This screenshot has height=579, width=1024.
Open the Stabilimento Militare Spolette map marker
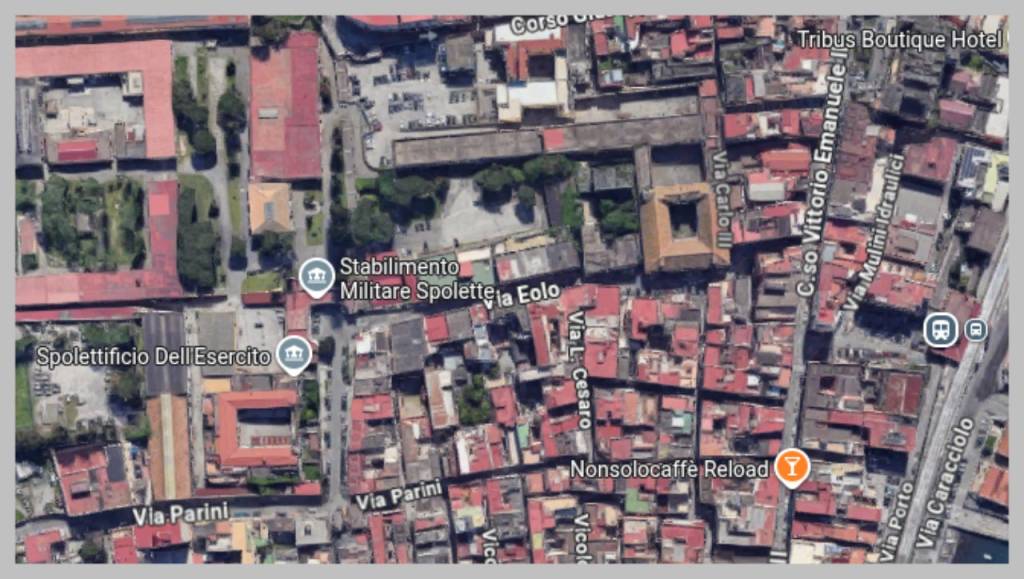click(x=317, y=277)
